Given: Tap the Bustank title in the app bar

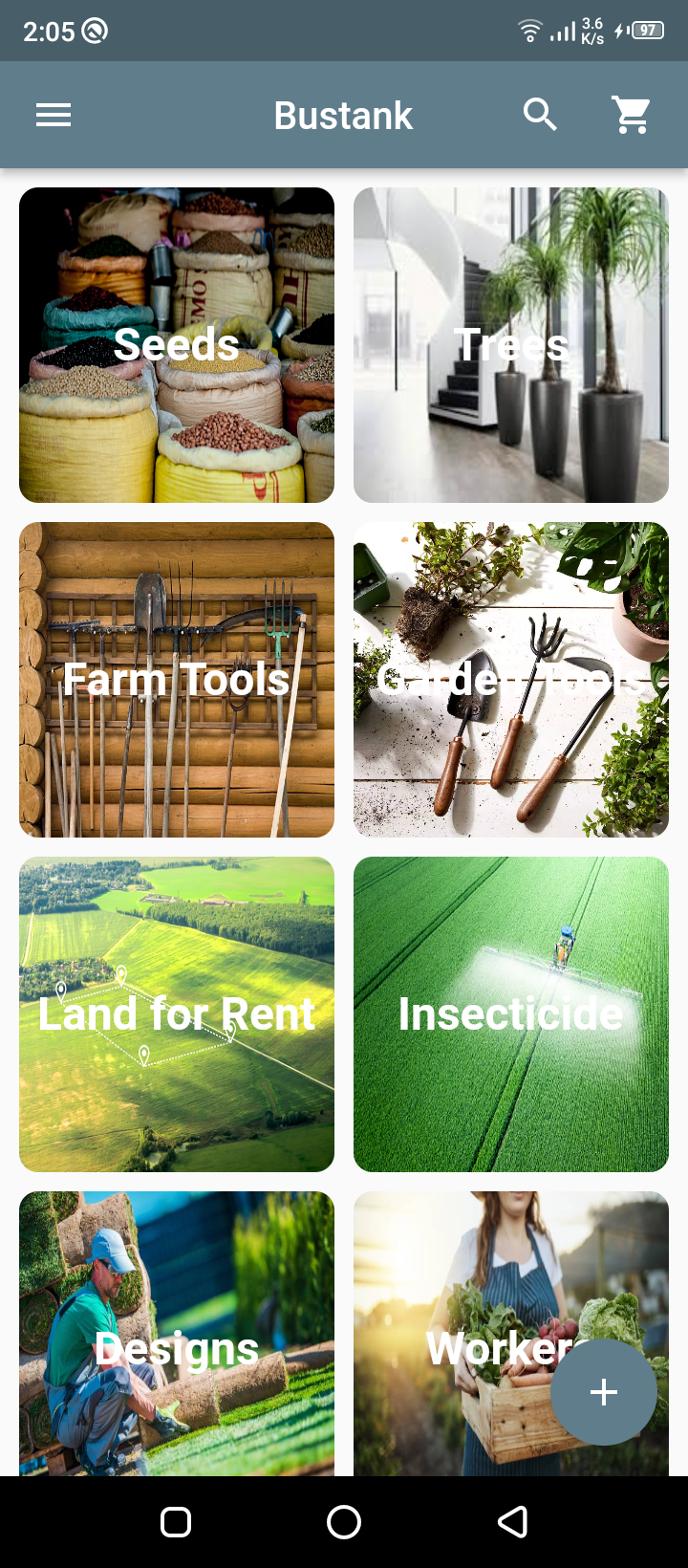Looking at the screenshot, I should 342,114.
